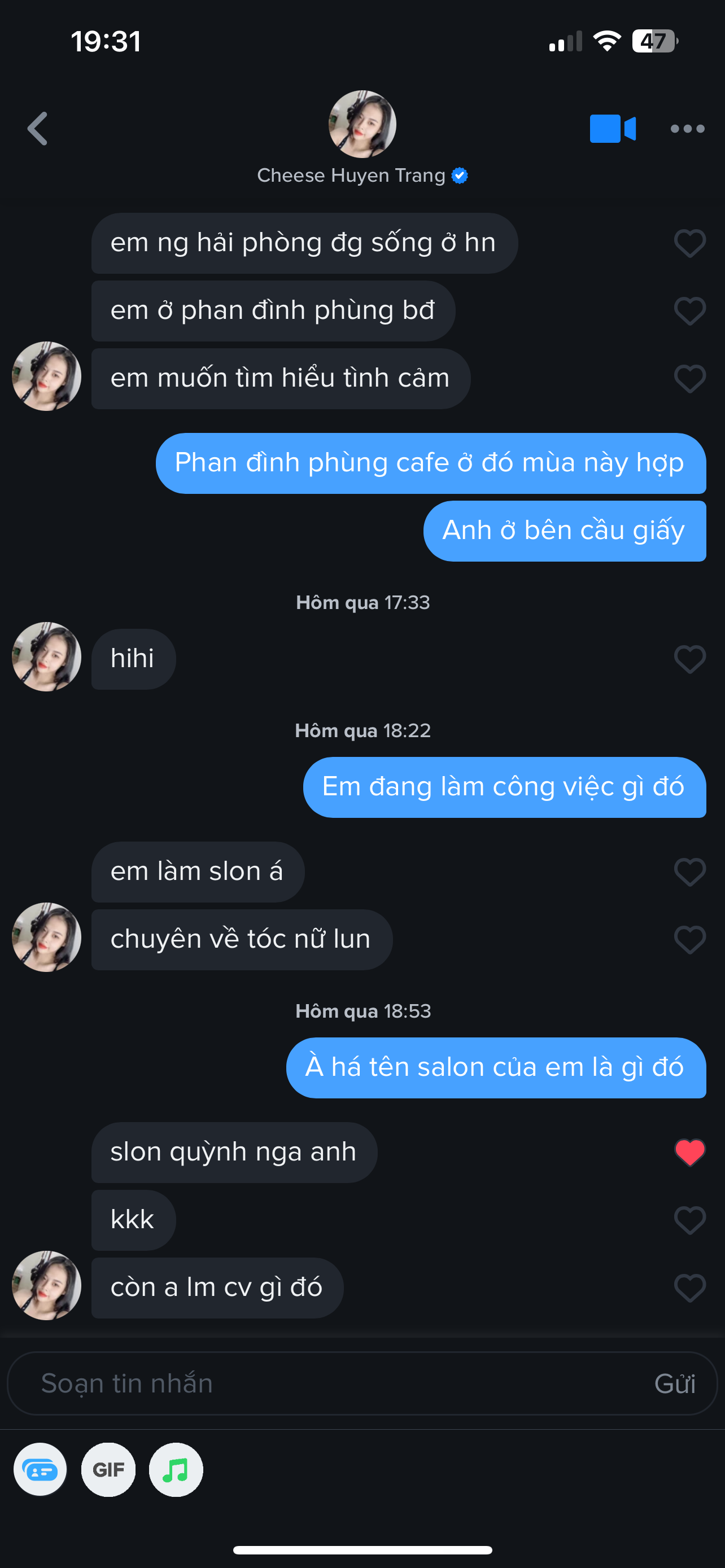Unlike the message 'slon quỳnh nga anh'
This screenshot has width=725, height=1568.
[x=689, y=1152]
